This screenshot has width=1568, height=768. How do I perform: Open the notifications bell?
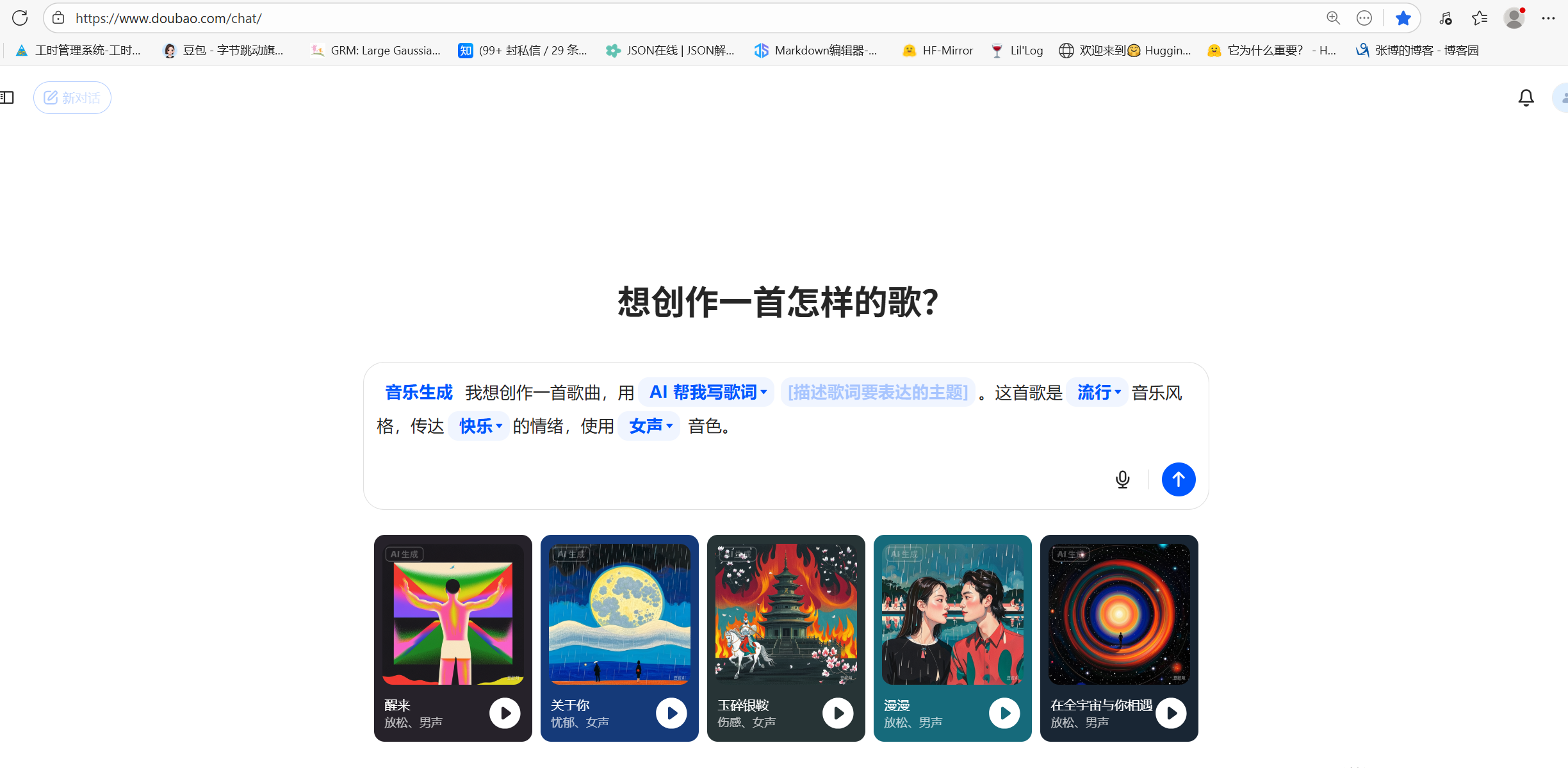coord(1526,98)
